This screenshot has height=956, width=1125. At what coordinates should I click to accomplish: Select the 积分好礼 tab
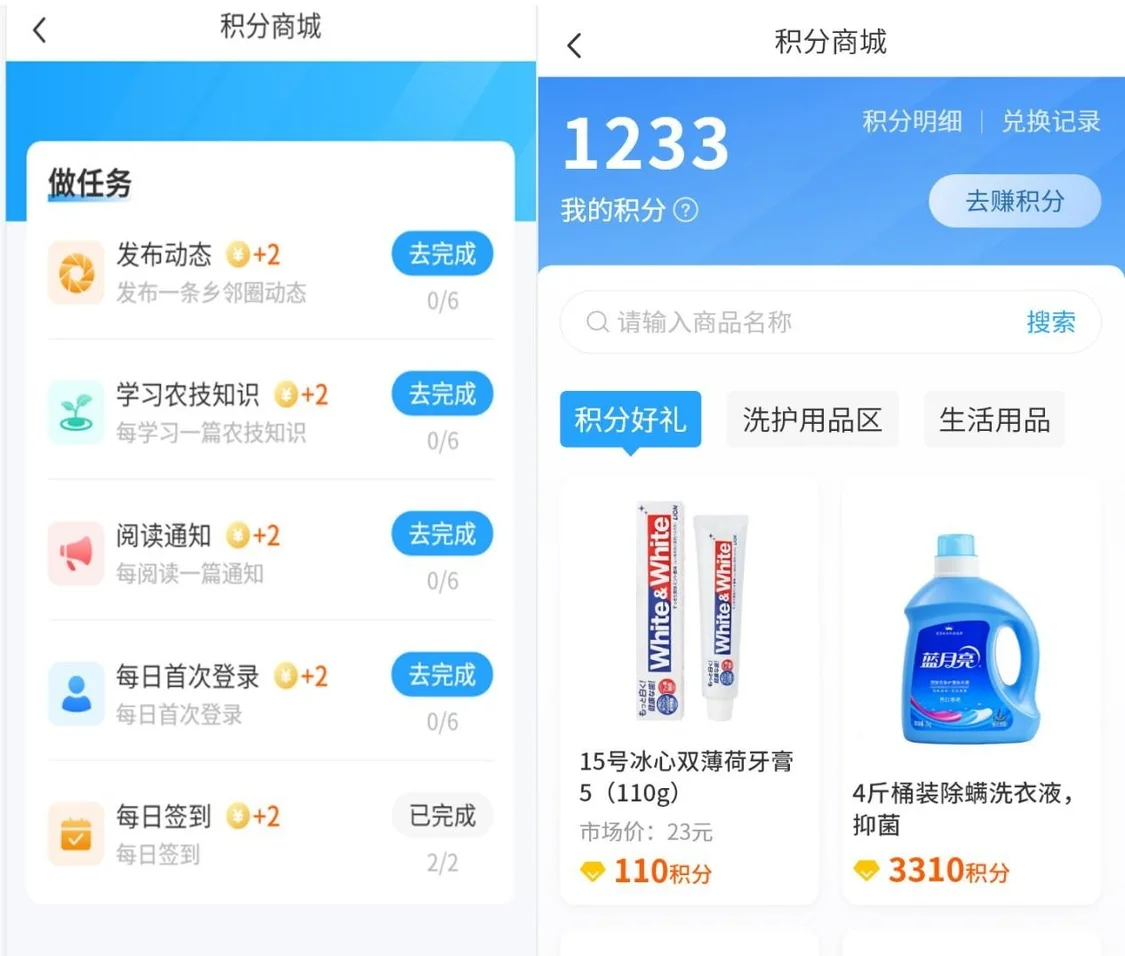coord(630,419)
